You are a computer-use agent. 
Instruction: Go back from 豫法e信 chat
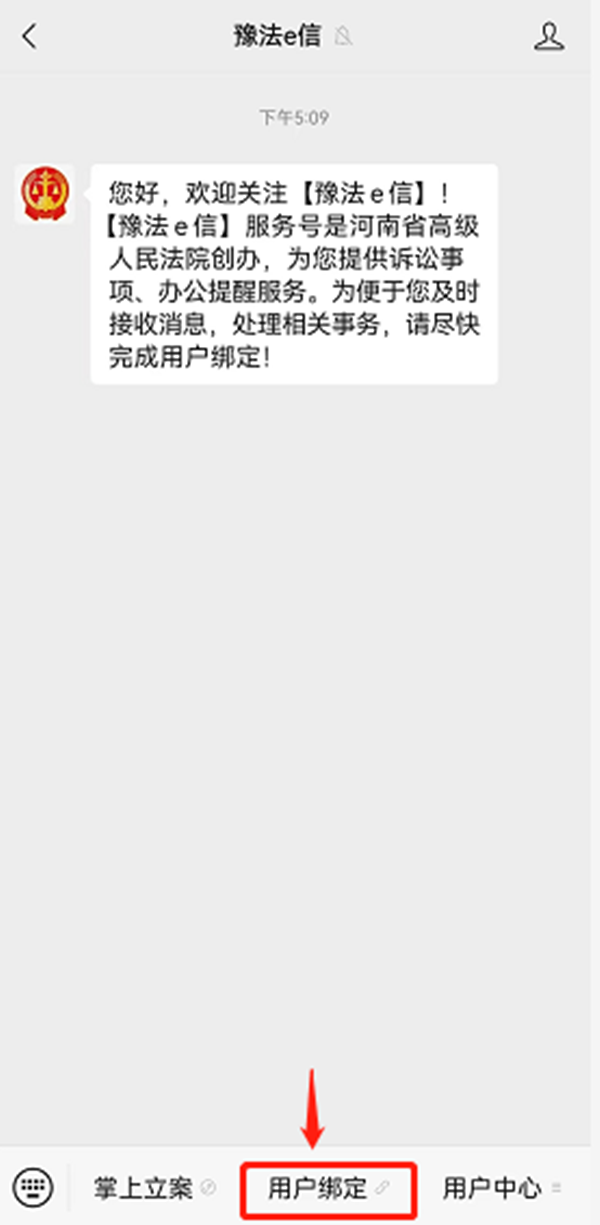point(30,38)
